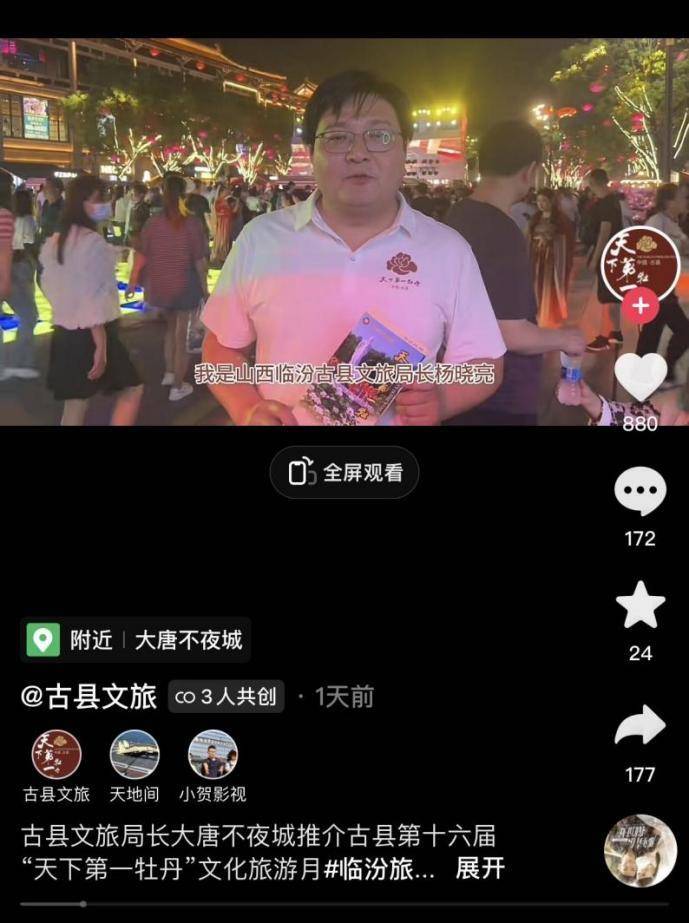Open the comments with the speech bubble
689x923 pixels.
click(x=640, y=492)
